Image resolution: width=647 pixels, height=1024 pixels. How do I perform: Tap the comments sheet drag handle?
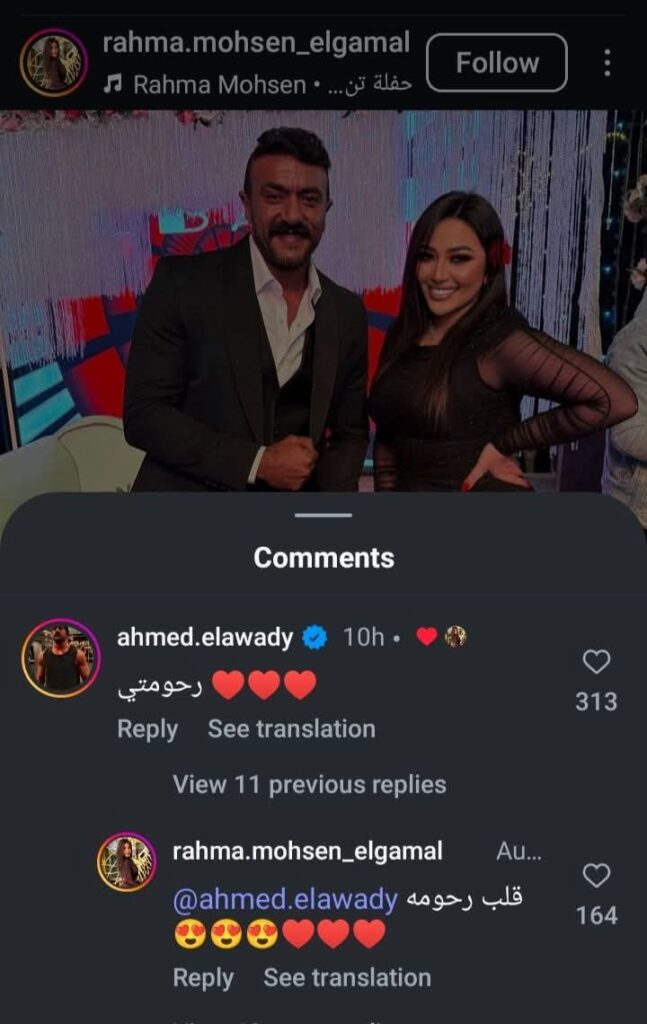point(324,515)
